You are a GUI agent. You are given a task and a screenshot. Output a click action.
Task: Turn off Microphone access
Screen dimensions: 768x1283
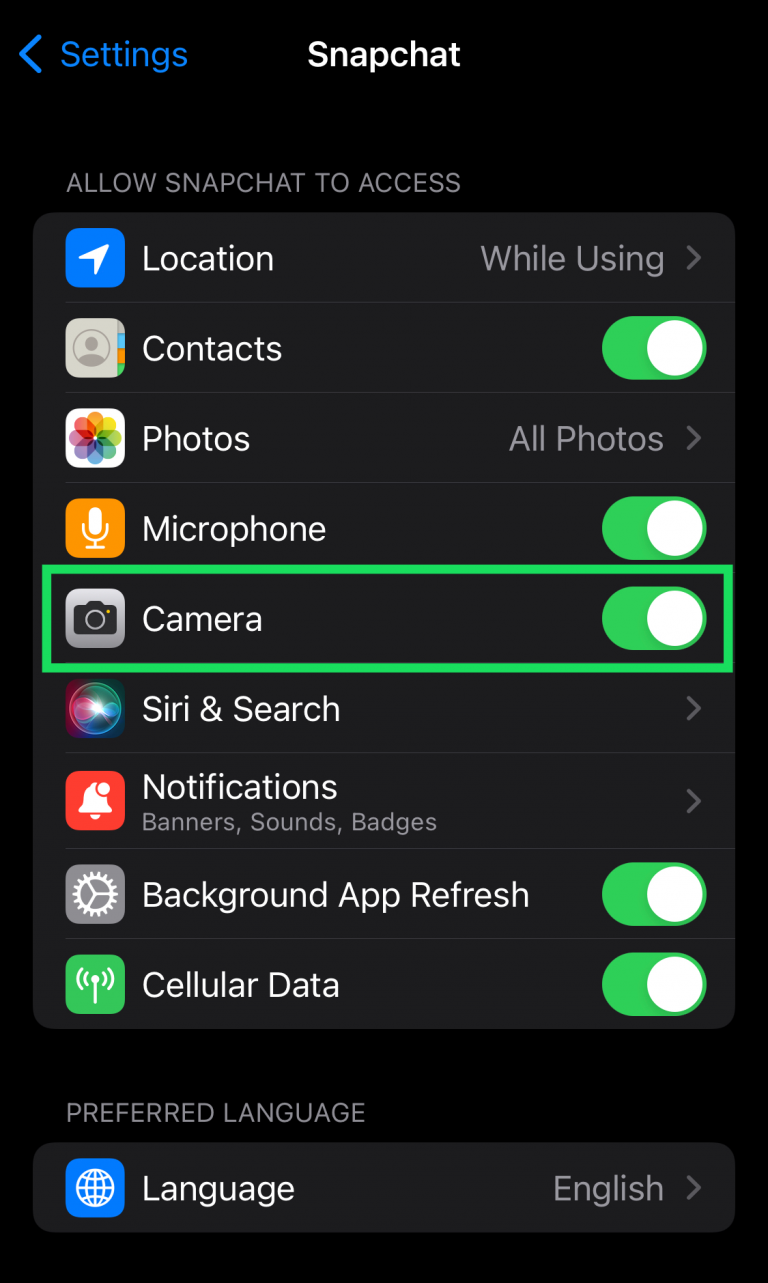pyautogui.click(x=654, y=528)
